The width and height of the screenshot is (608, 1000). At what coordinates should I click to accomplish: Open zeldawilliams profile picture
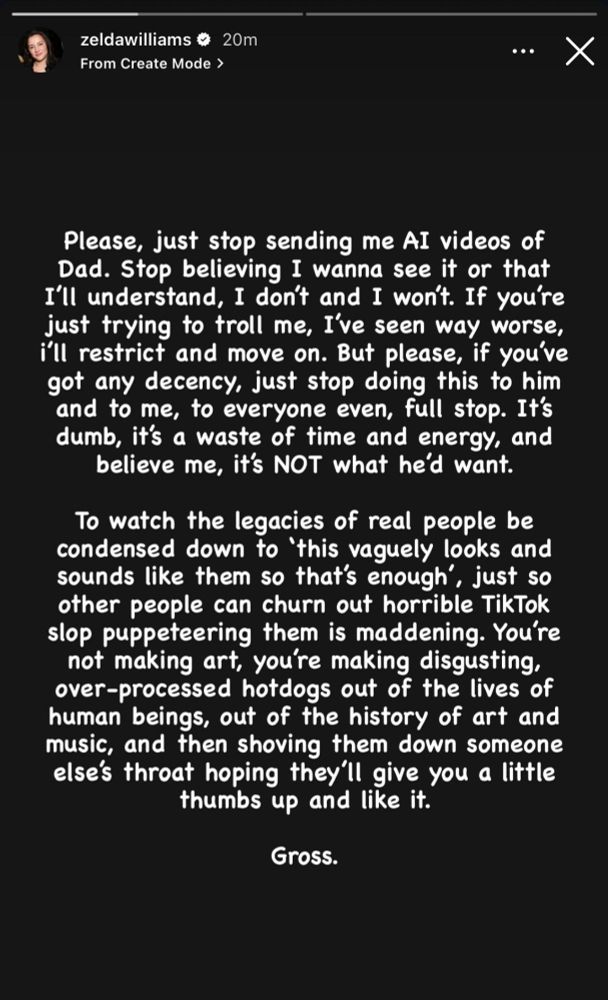pyautogui.click(x=40, y=51)
